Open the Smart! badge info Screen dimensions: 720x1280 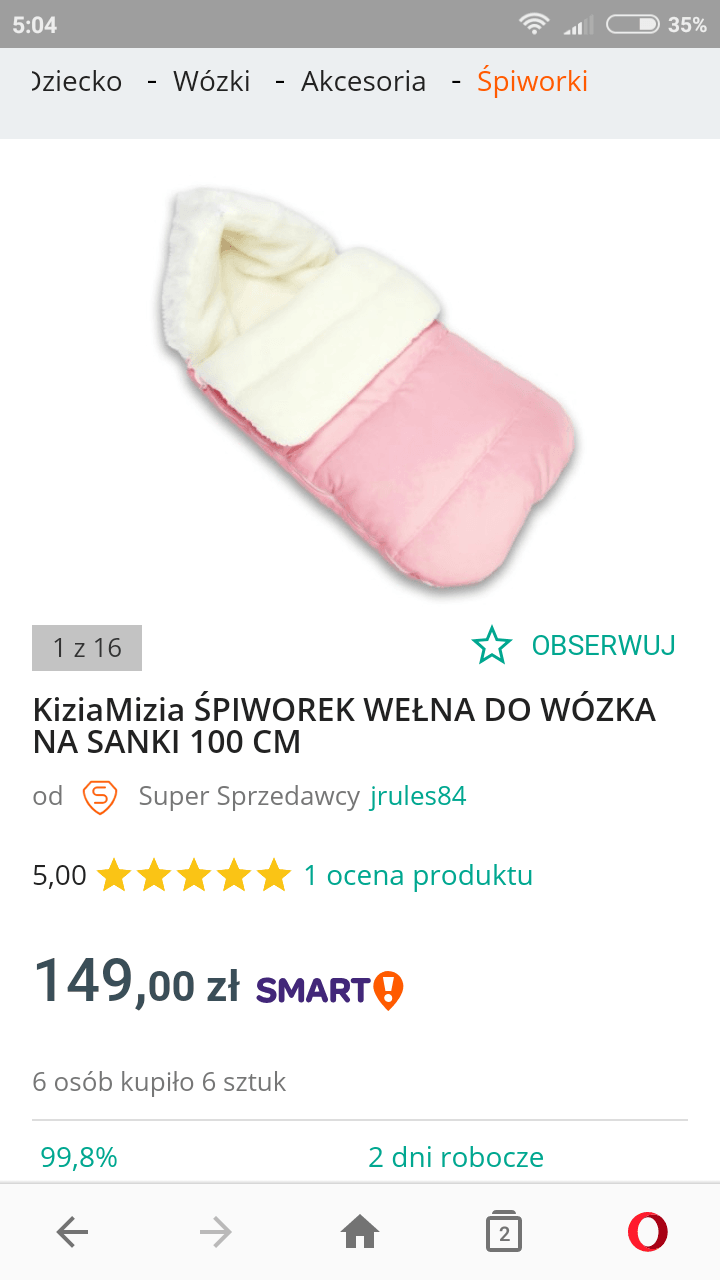[x=330, y=990]
